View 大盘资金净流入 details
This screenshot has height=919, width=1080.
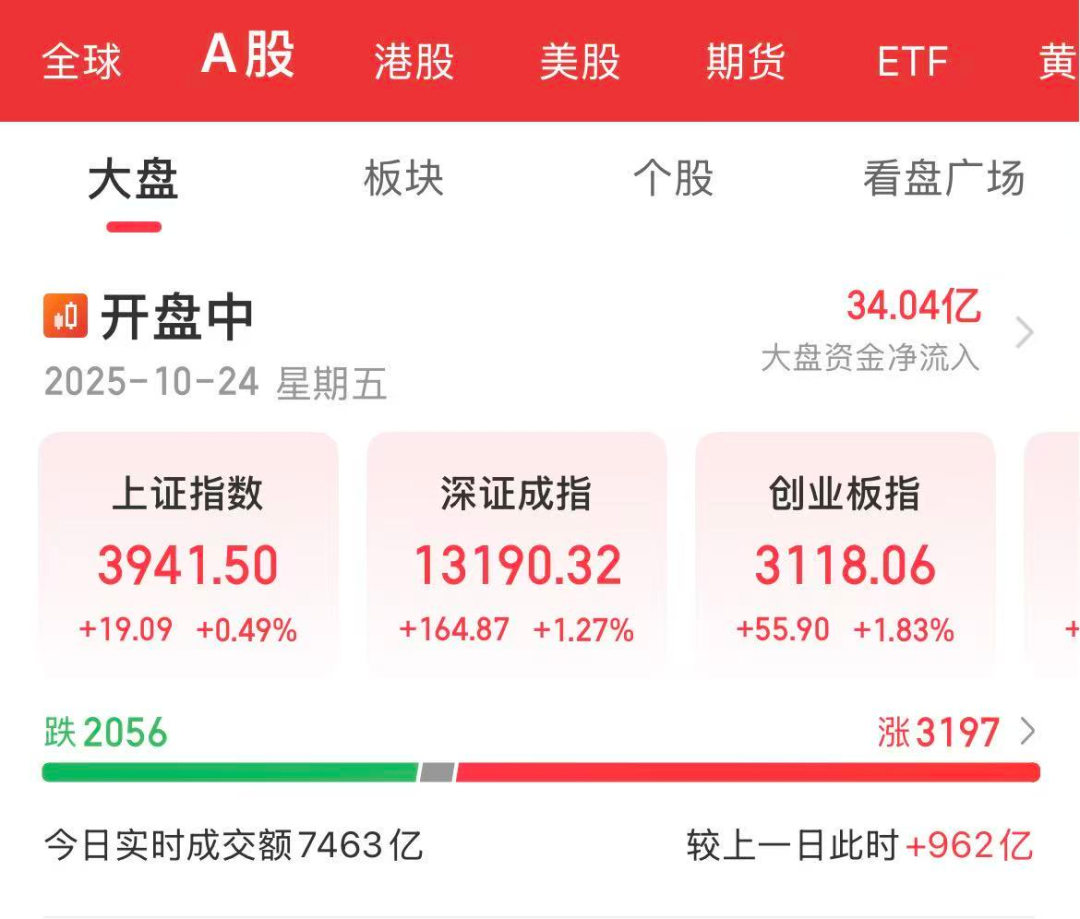pos(1024,333)
